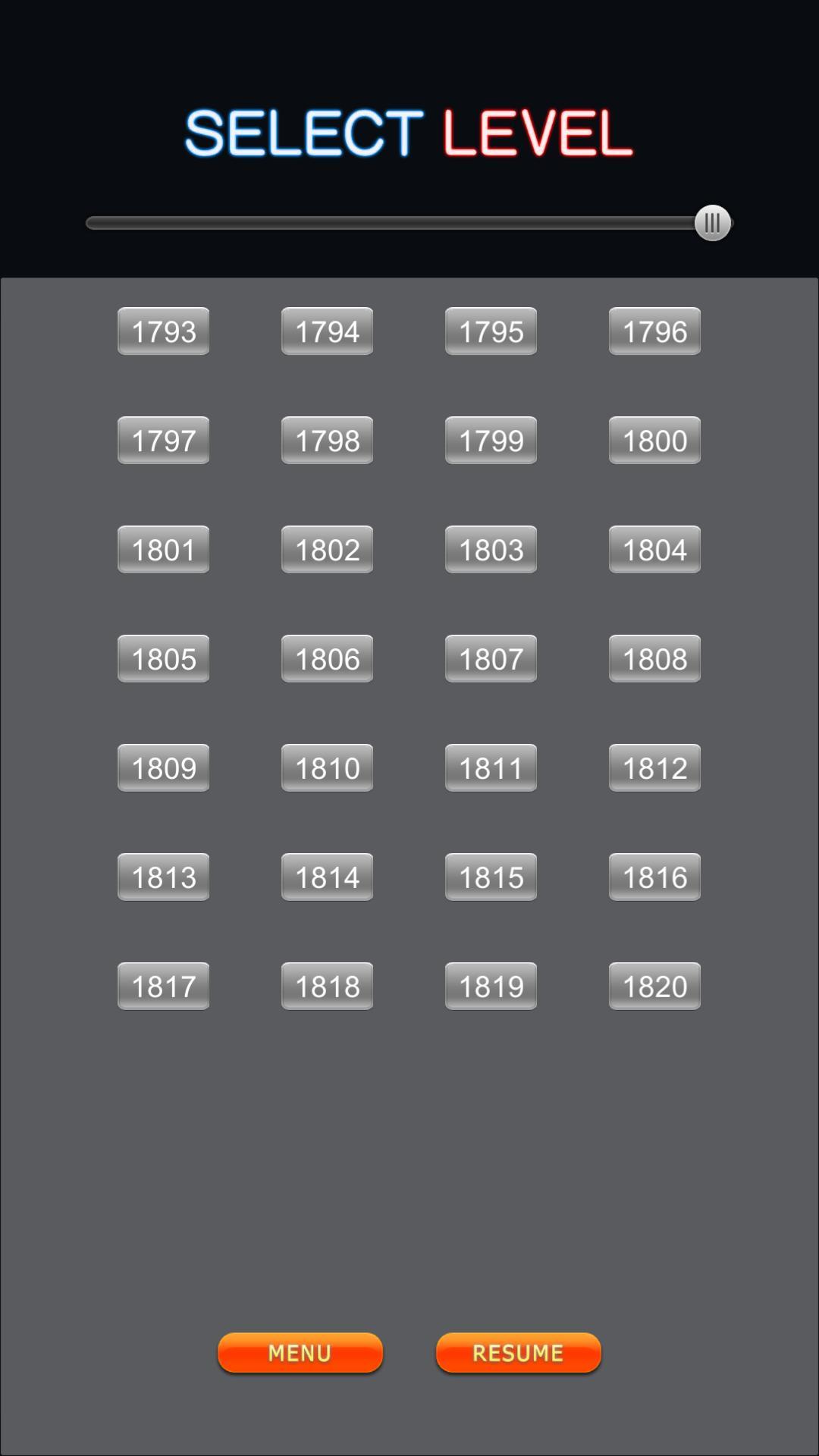Open level 1808

tap(654, 659)
